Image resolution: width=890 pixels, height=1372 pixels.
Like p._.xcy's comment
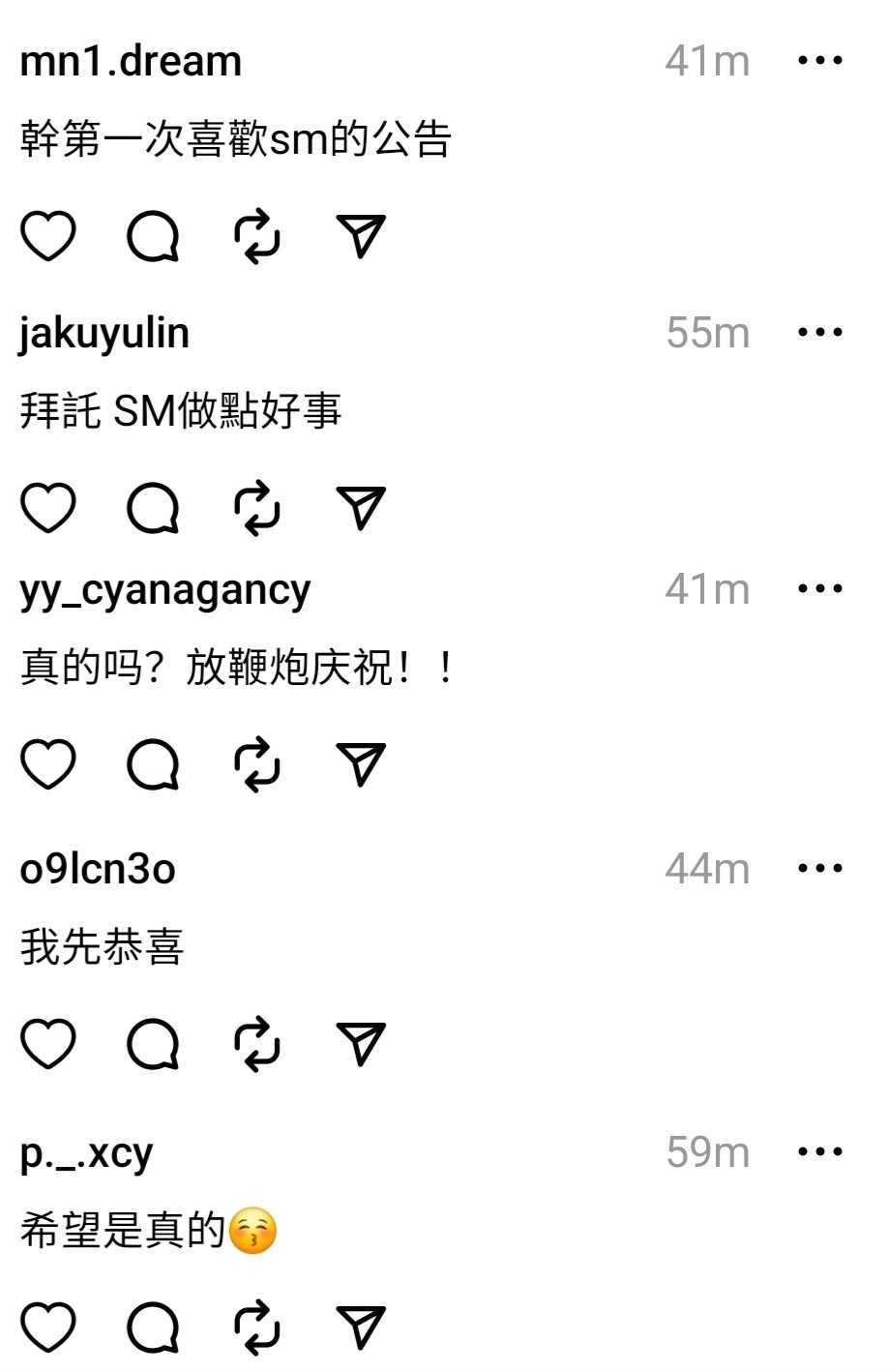click(x=48, y=1327)
